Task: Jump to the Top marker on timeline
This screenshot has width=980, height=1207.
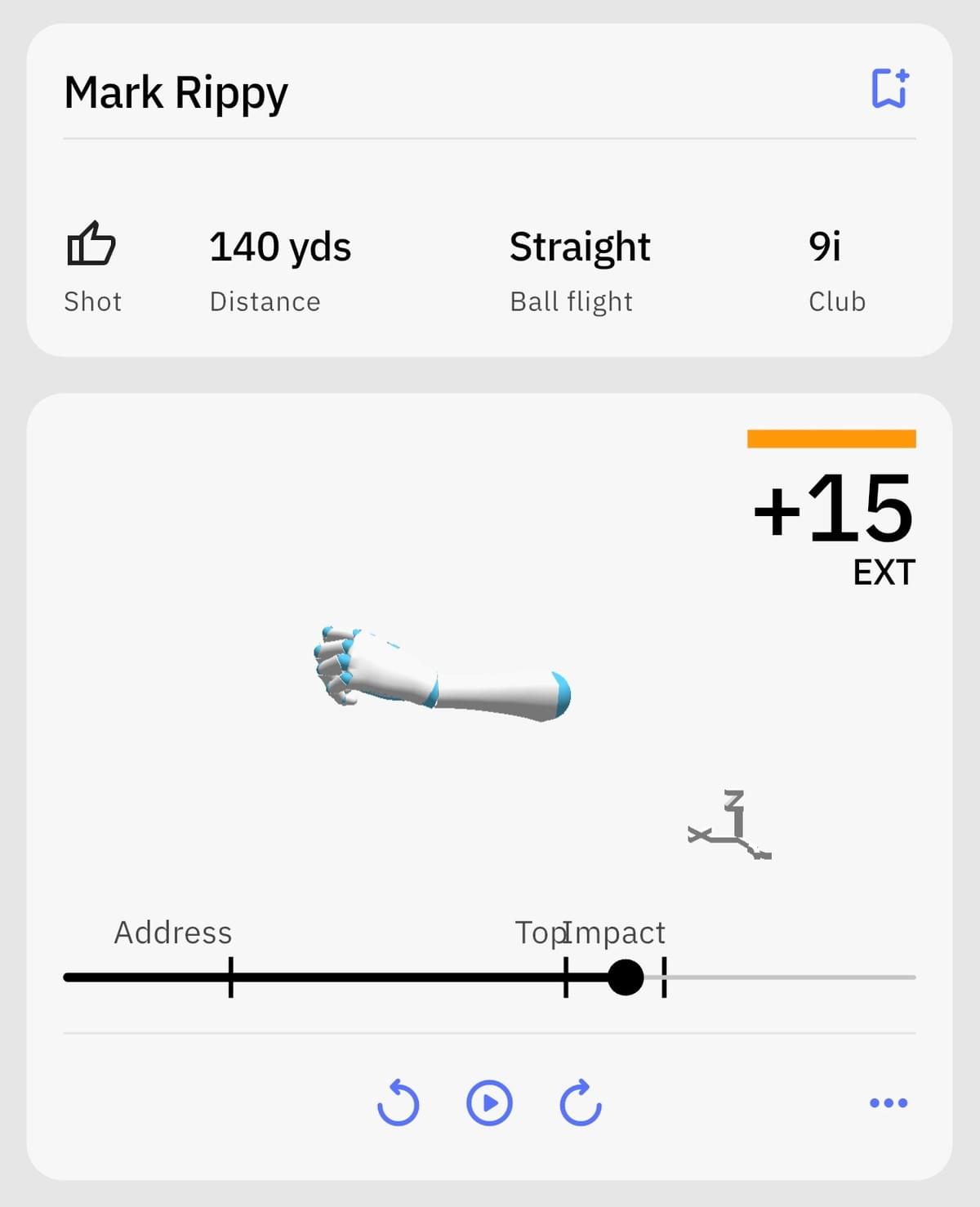Action: tap(566, 977)
